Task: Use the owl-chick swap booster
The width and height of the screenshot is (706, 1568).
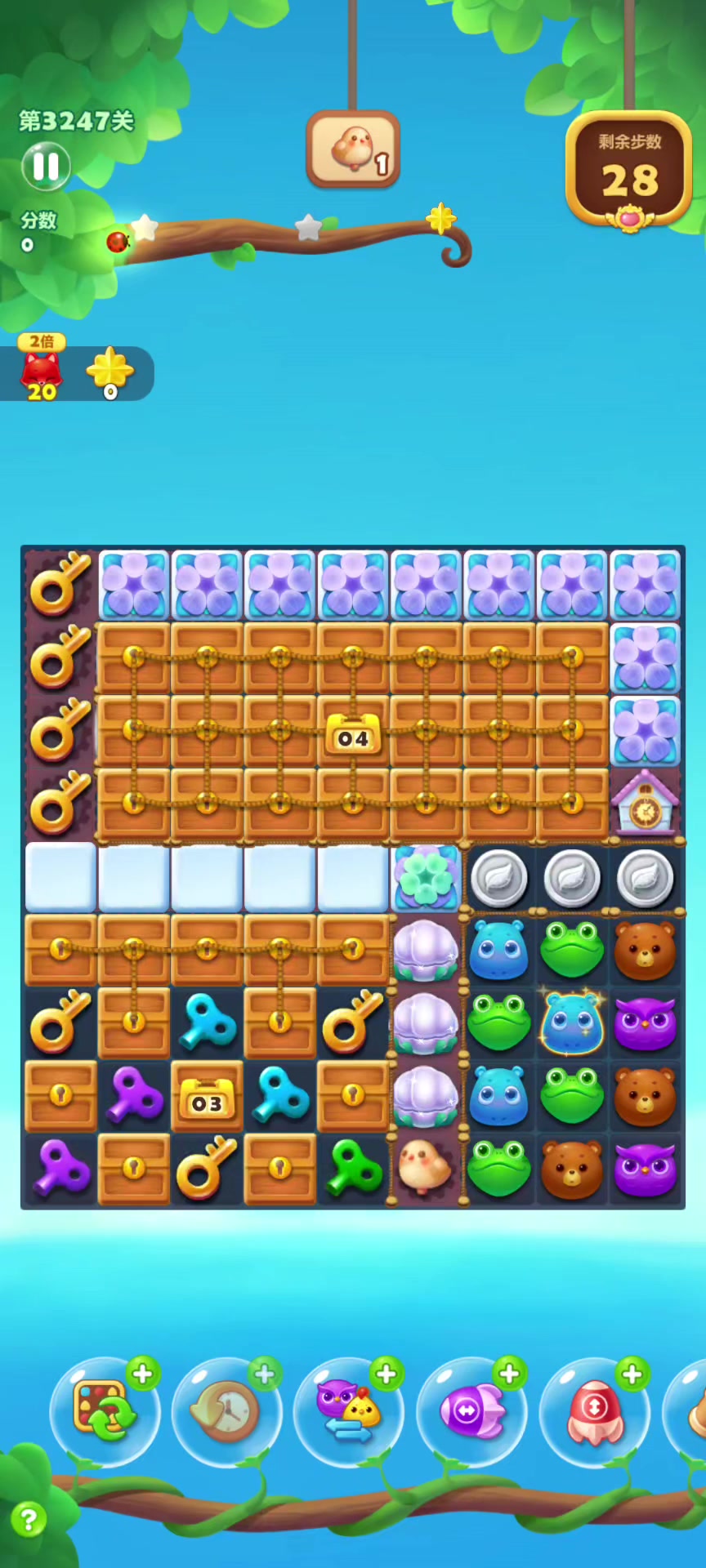Action: click(349, 1410)
